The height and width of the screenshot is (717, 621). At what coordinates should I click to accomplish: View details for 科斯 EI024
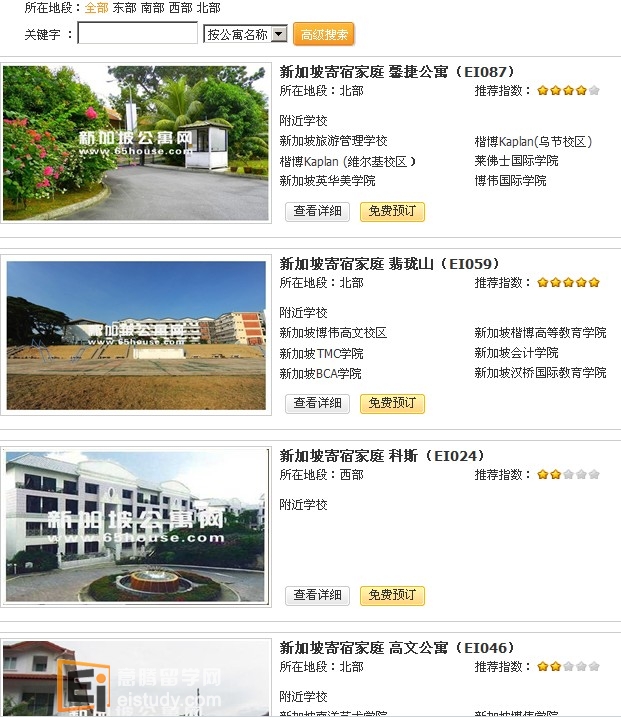317,595
